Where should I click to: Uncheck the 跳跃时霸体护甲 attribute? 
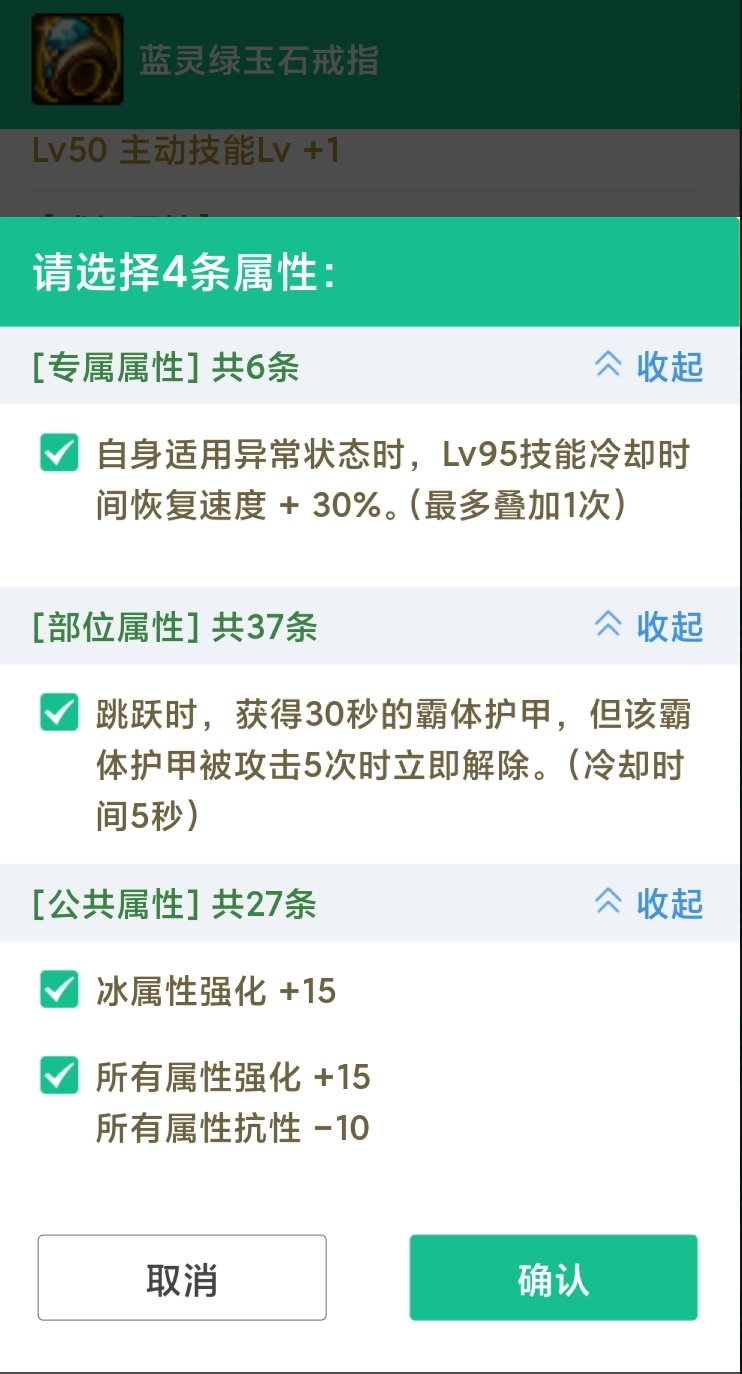[59, 713]
